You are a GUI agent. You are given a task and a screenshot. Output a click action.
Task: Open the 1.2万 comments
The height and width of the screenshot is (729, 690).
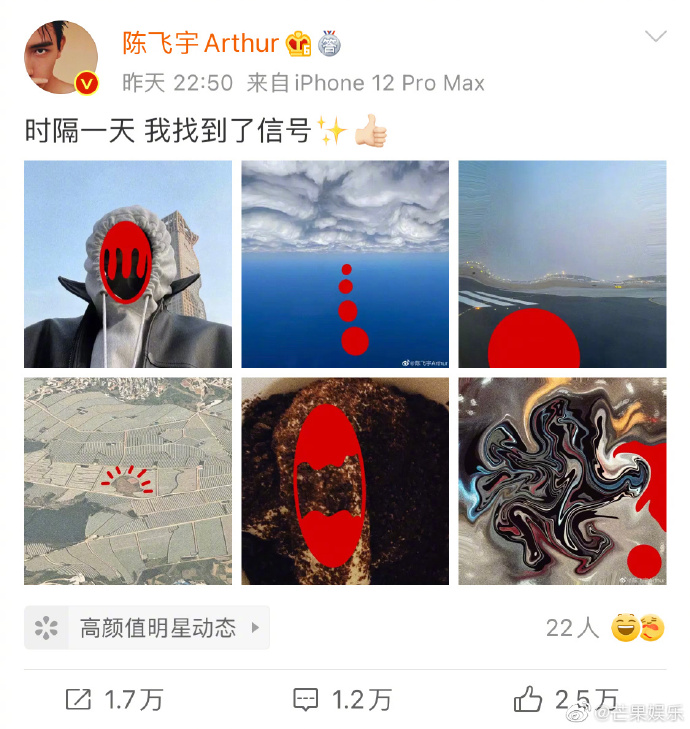(341, 700)
